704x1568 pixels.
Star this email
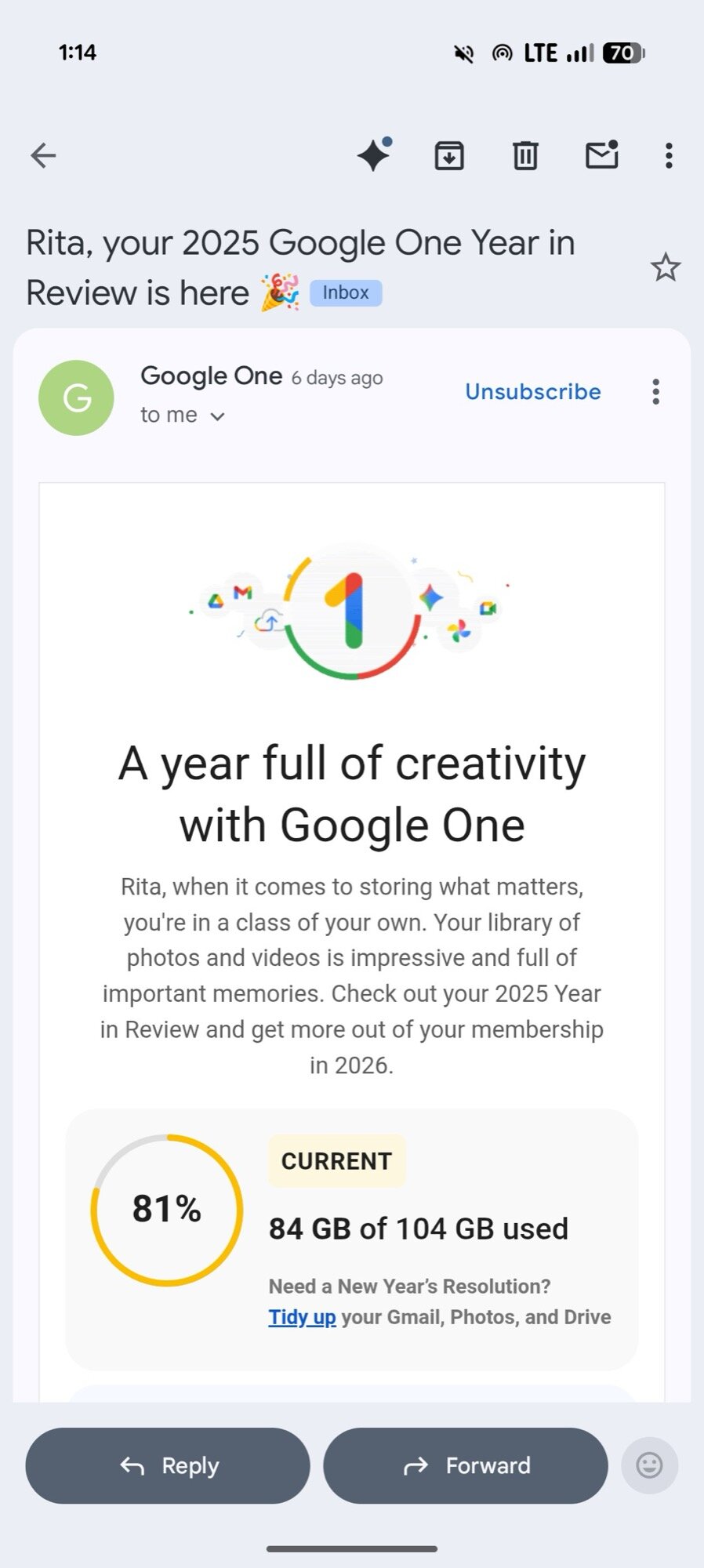(665, 268)
